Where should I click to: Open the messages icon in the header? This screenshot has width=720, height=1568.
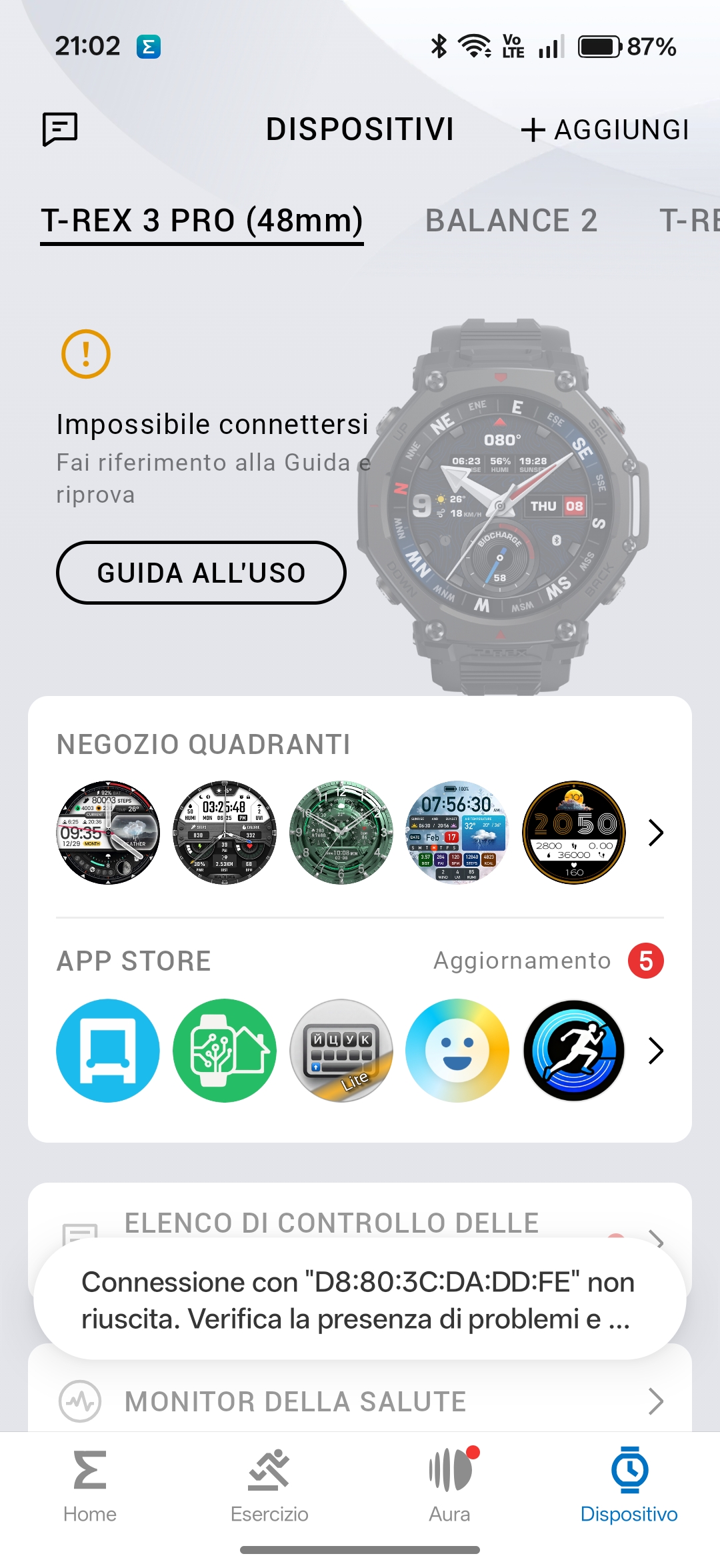[x=60, y=129]
